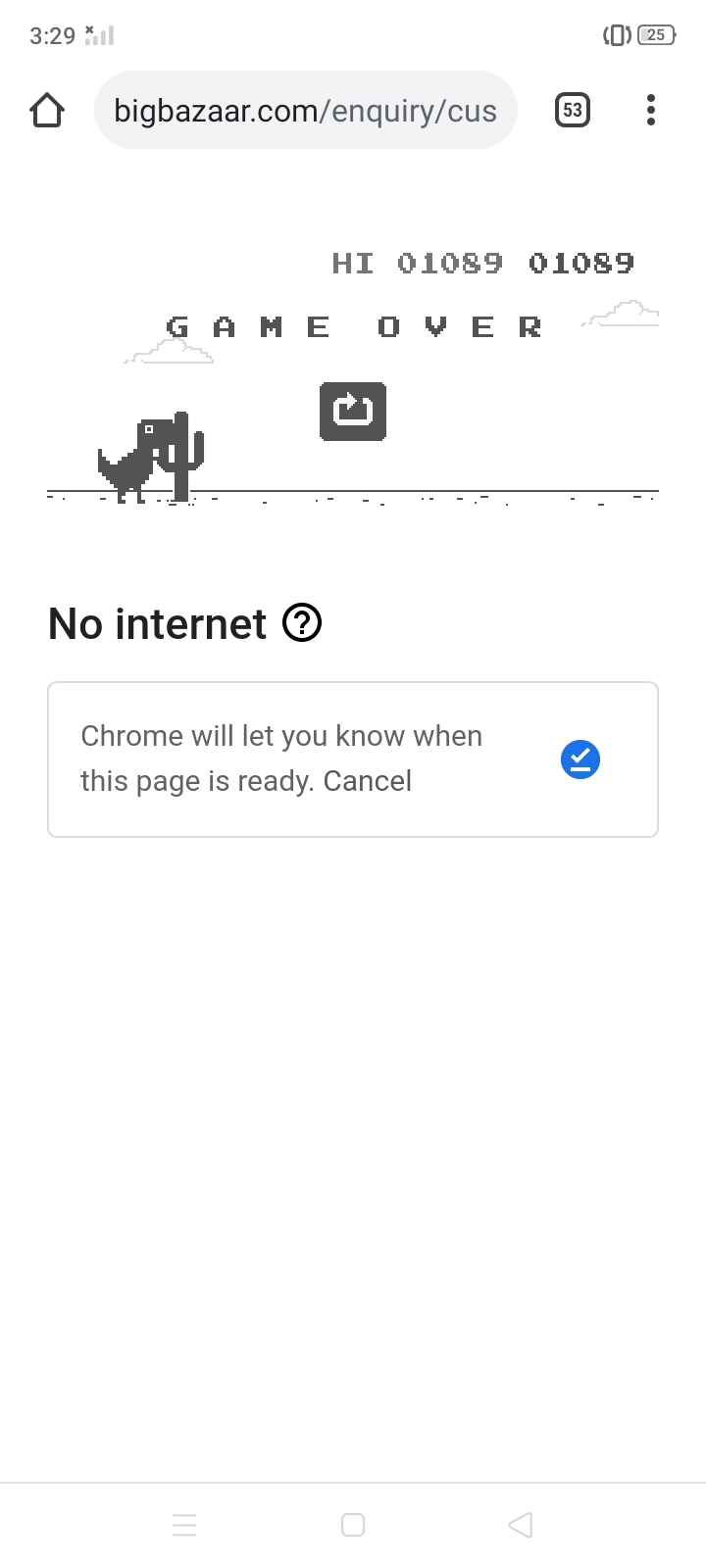Open Chrome's three-dot overflow menu
The height and width of the screenshot is (1568, 706).
coord(650,110)
